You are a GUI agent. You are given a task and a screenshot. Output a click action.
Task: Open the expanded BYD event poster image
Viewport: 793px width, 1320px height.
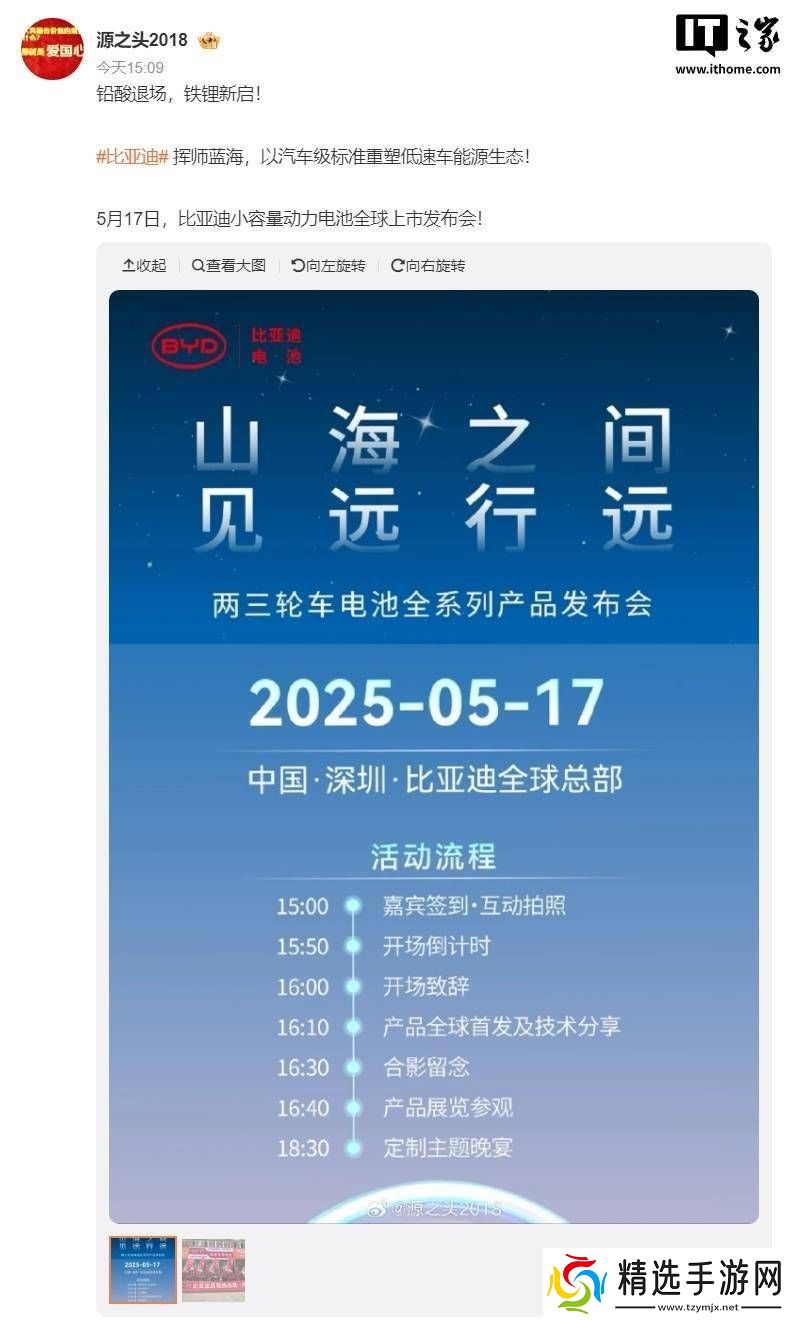433,756
